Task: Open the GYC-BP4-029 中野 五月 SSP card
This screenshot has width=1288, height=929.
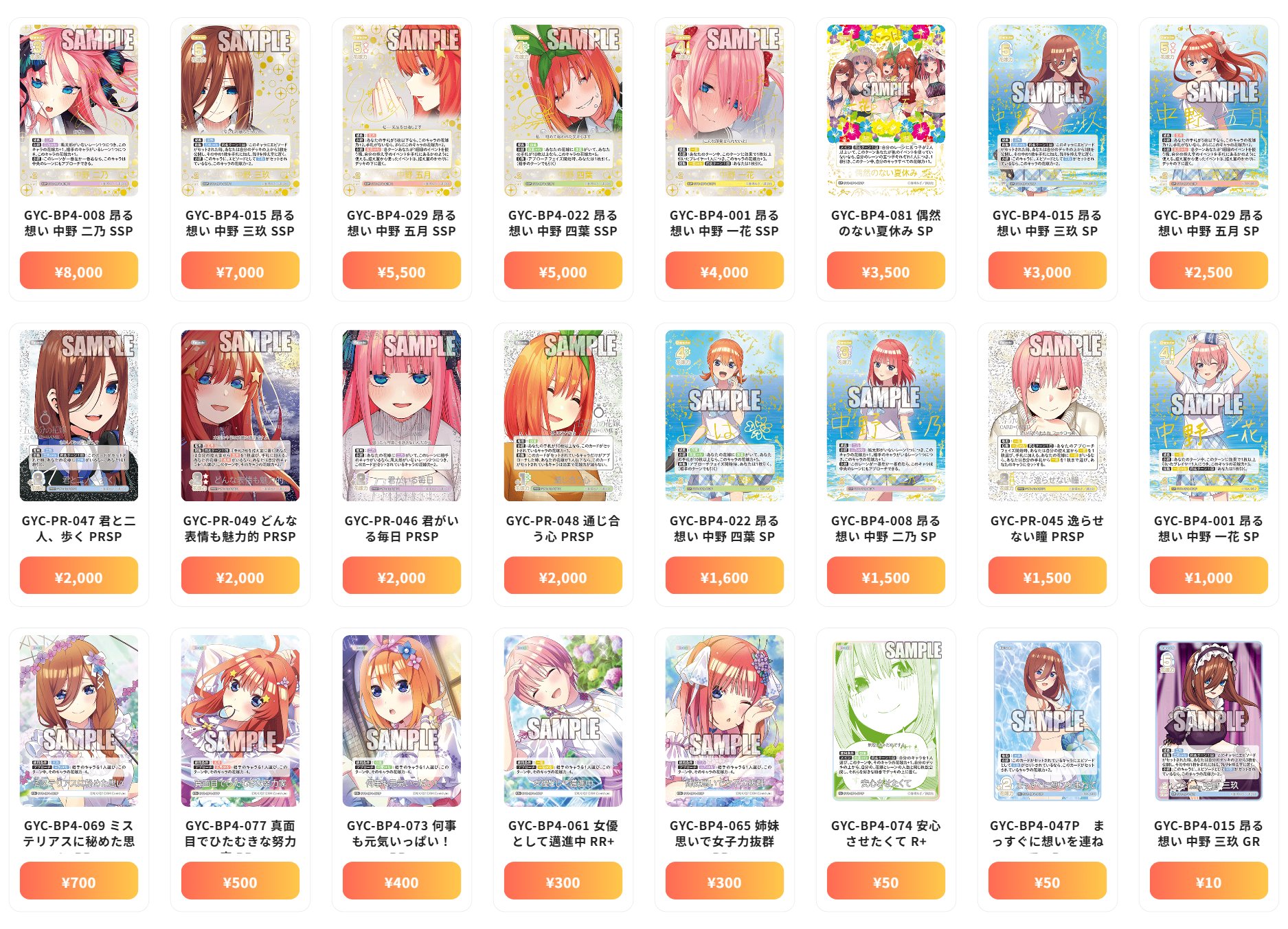Action: tap(401, 111)
